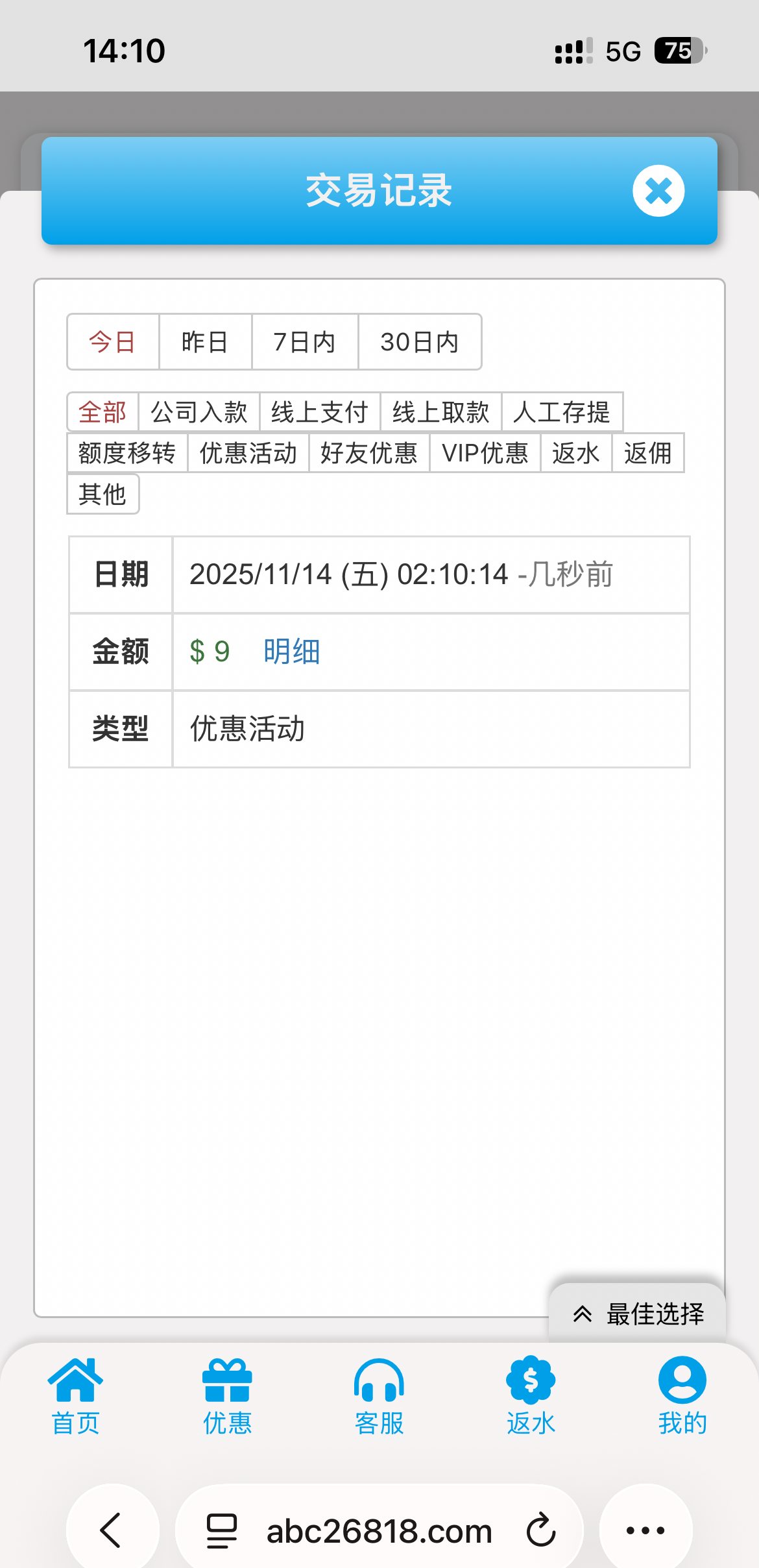The height and width of the screenshot is (1568, 759).
Task: Reload the page in the browser bar
Action: point(540,1530)
